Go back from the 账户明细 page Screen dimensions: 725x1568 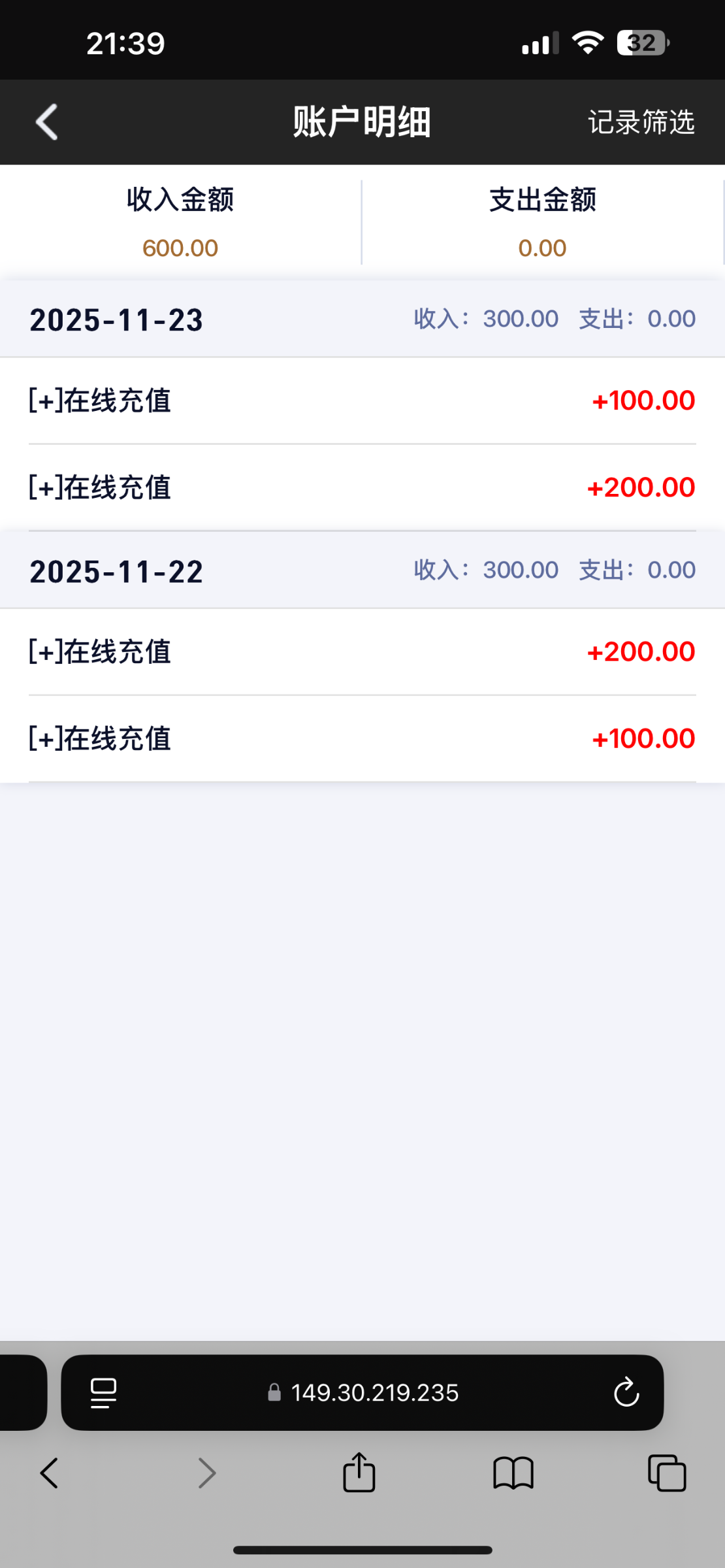(47, 122)
